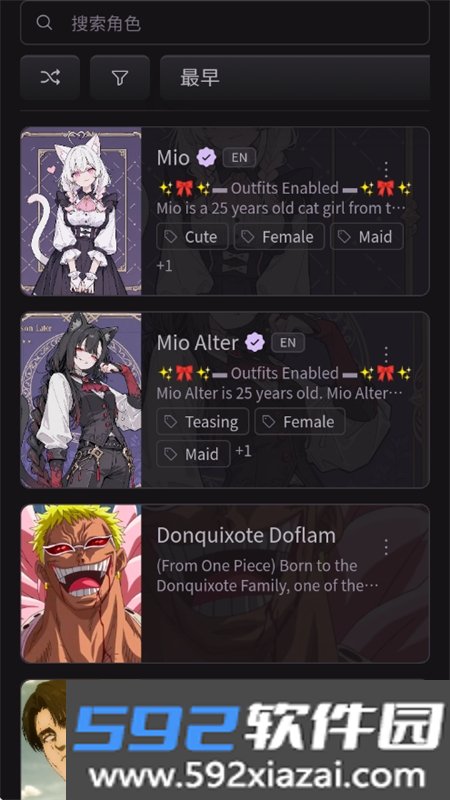Screen dimensions: 450x800
Task: Select the Cute tag on Mio's card
Action: 192,237
